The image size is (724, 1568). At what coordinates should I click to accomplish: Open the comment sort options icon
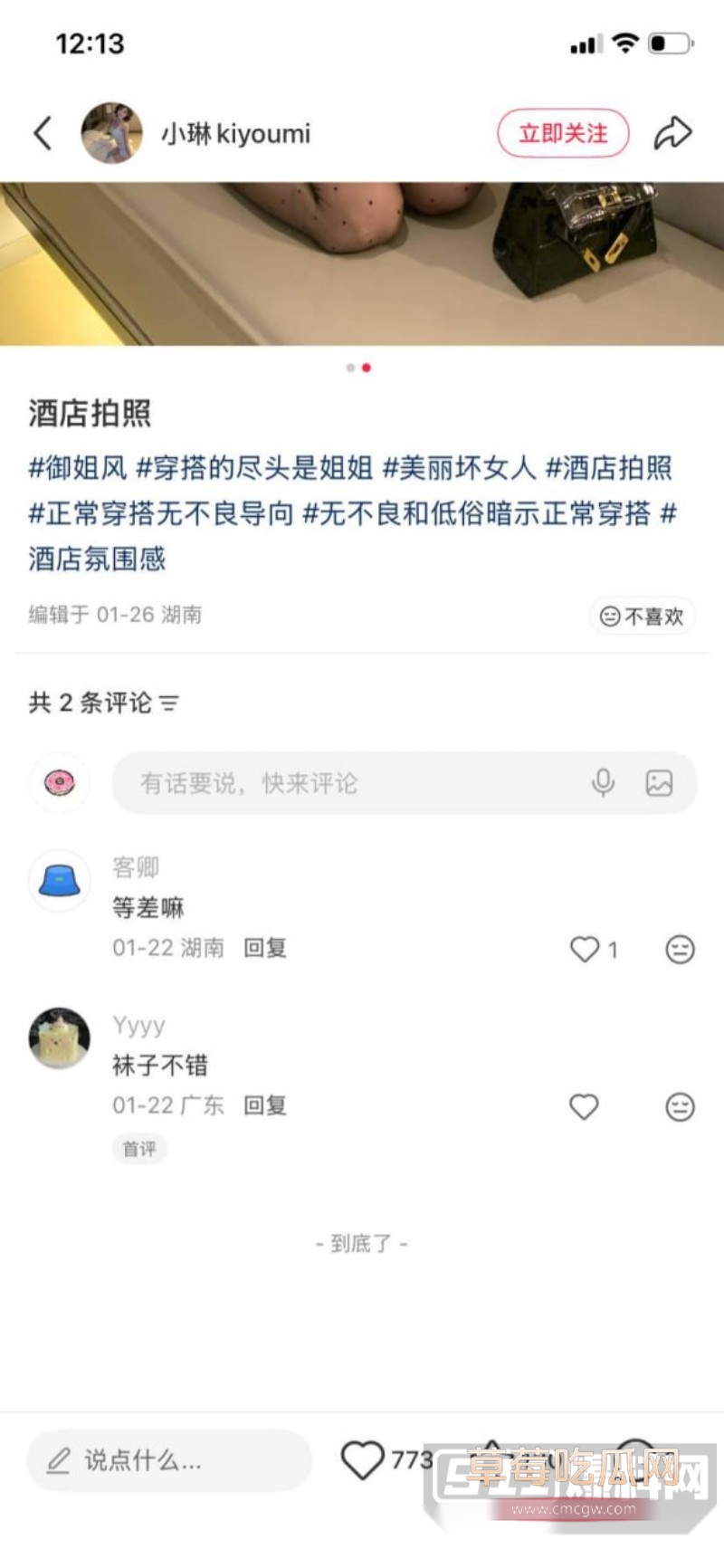(x=171, y=703)
